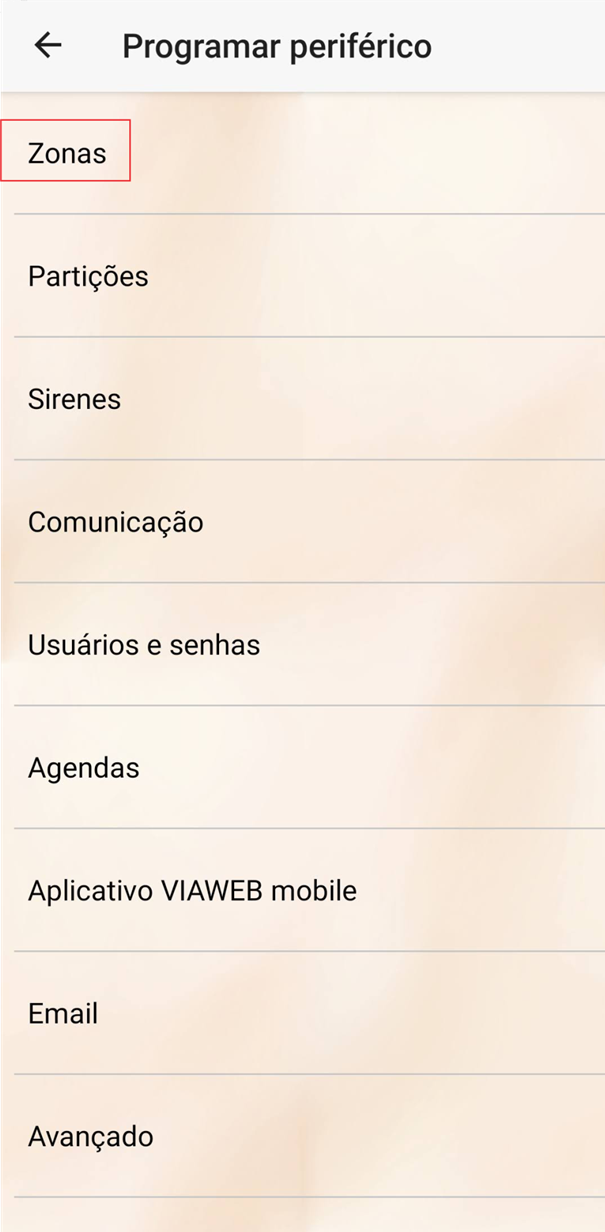This screenshot has height=1232, width=605.
Task: Select Agendas
Action: pos(302,768)
